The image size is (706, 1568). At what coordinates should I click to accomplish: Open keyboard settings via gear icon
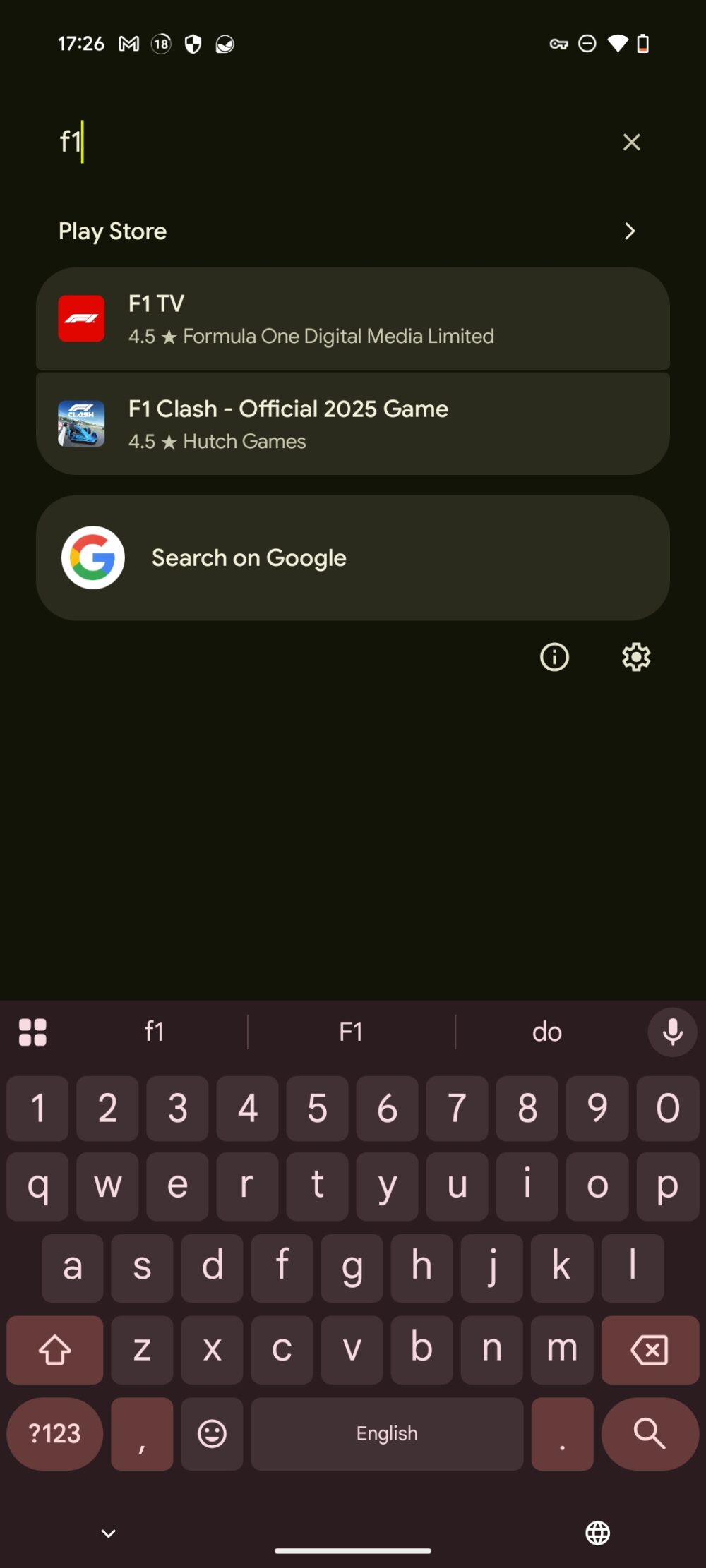[x=635, y=656]
